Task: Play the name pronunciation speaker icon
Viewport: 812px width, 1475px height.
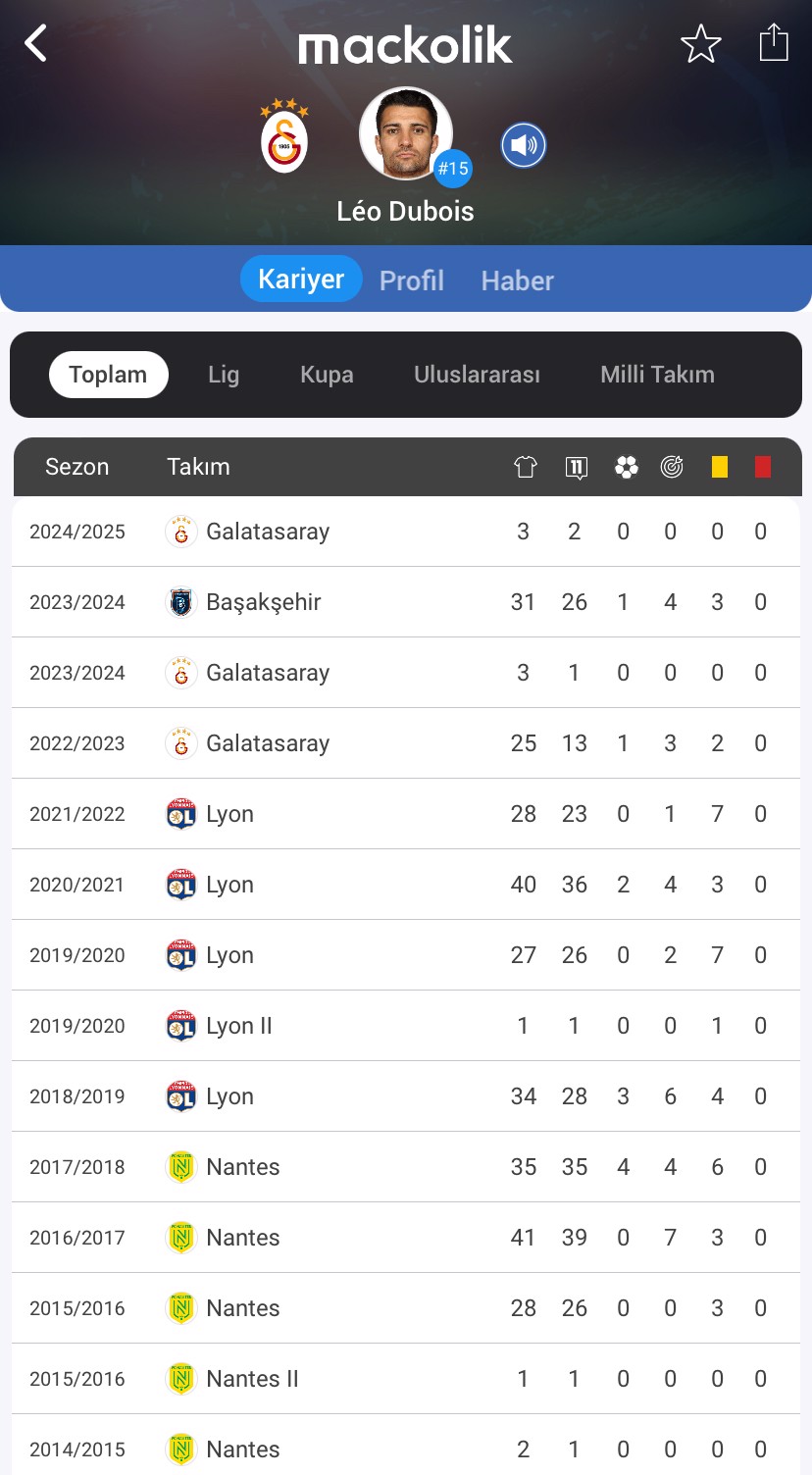Action: [x=524, y=146]
